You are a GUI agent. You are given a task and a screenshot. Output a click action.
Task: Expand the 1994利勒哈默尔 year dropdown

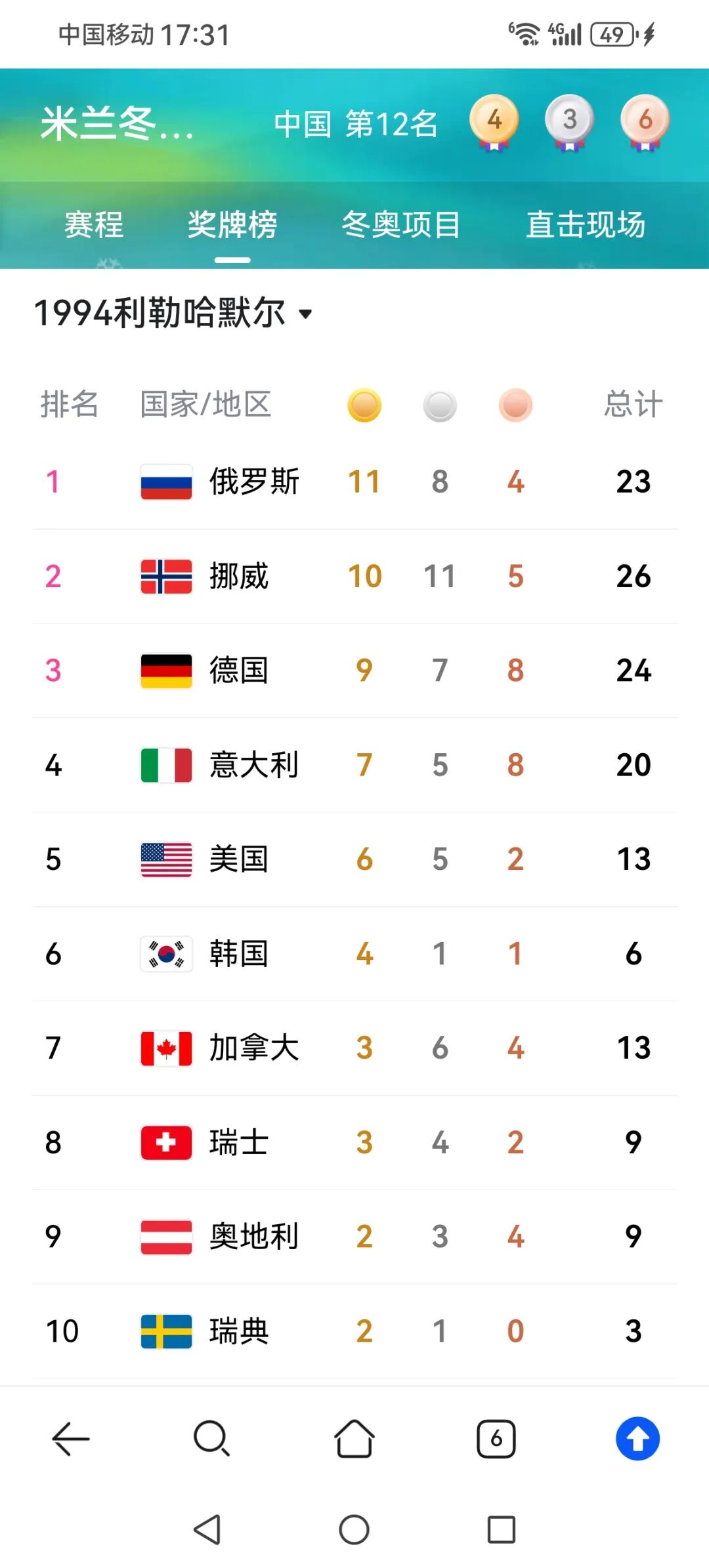(173, 313)
